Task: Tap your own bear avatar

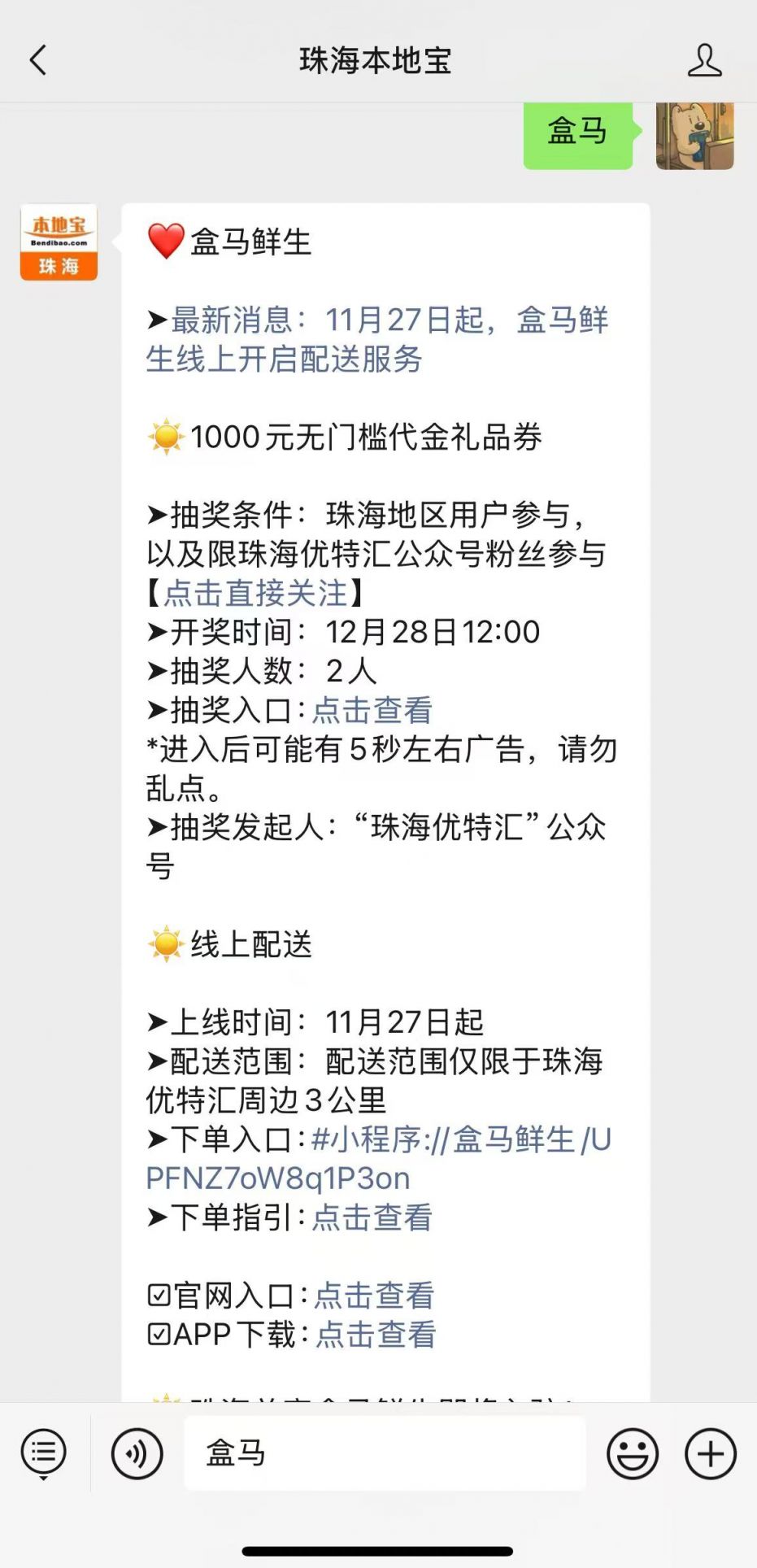Action: point(694,136)
